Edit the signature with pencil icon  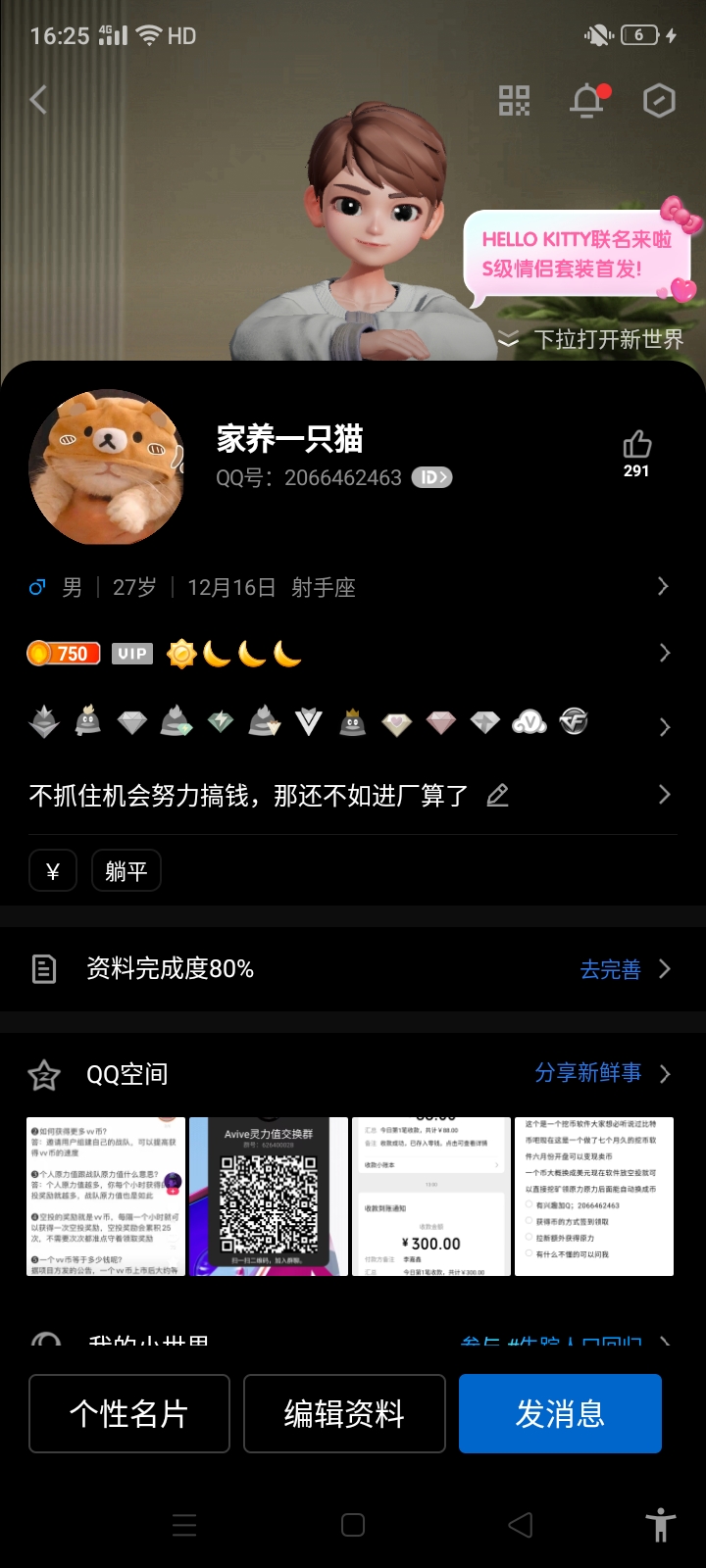(498, 796)
